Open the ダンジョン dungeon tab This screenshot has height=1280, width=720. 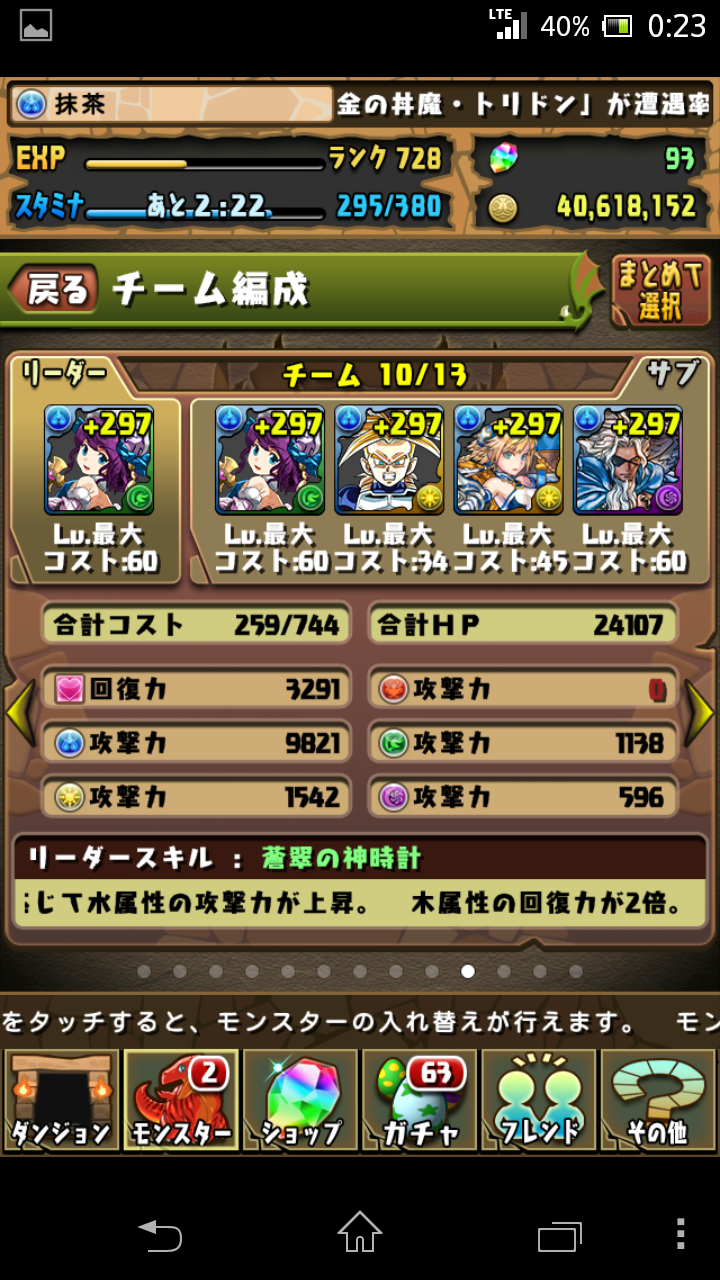pyautogui.click(x=60, y=1100)
